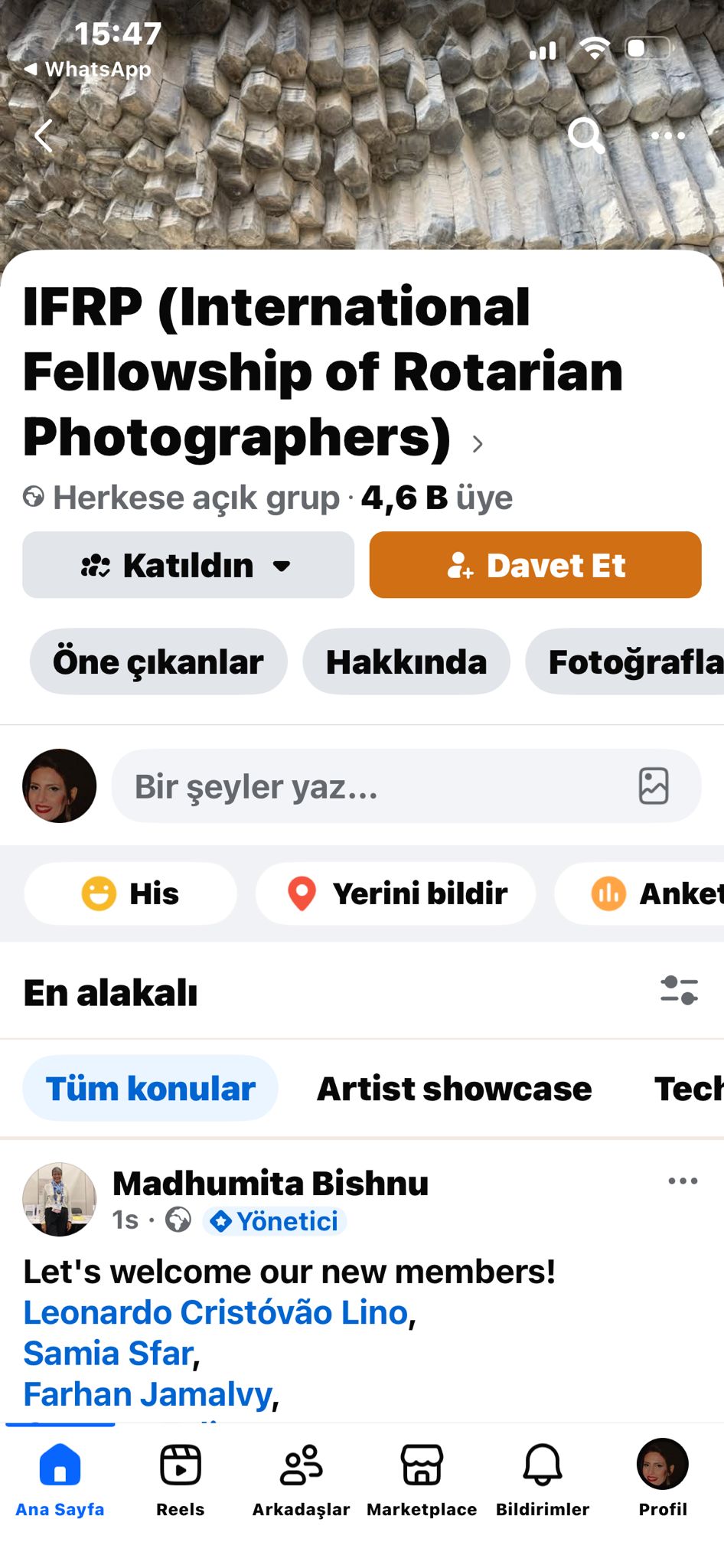724x1568 pixels.
Task: Go to the Marketplace tab
Action: (422, 1478)
